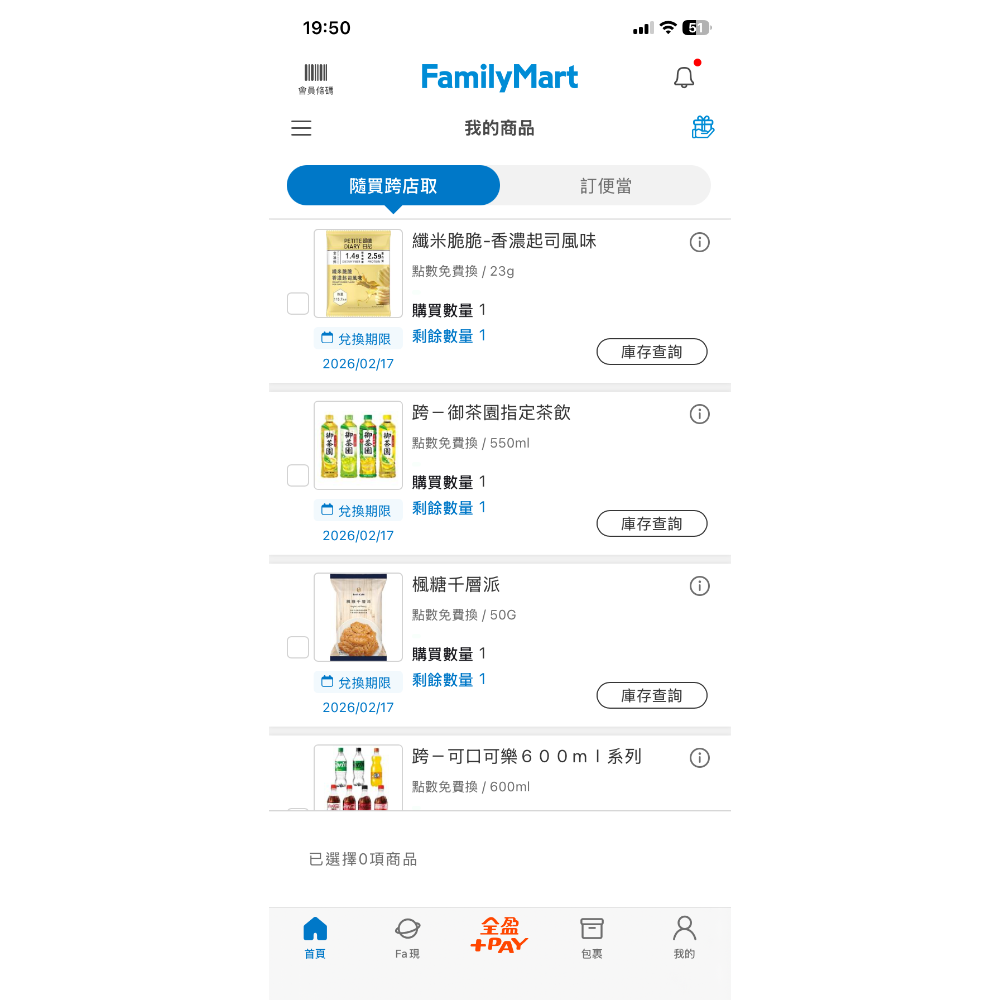1000x1000 pixels.
Task: Switch to the 我的 tab
Action: coord(684,937)
